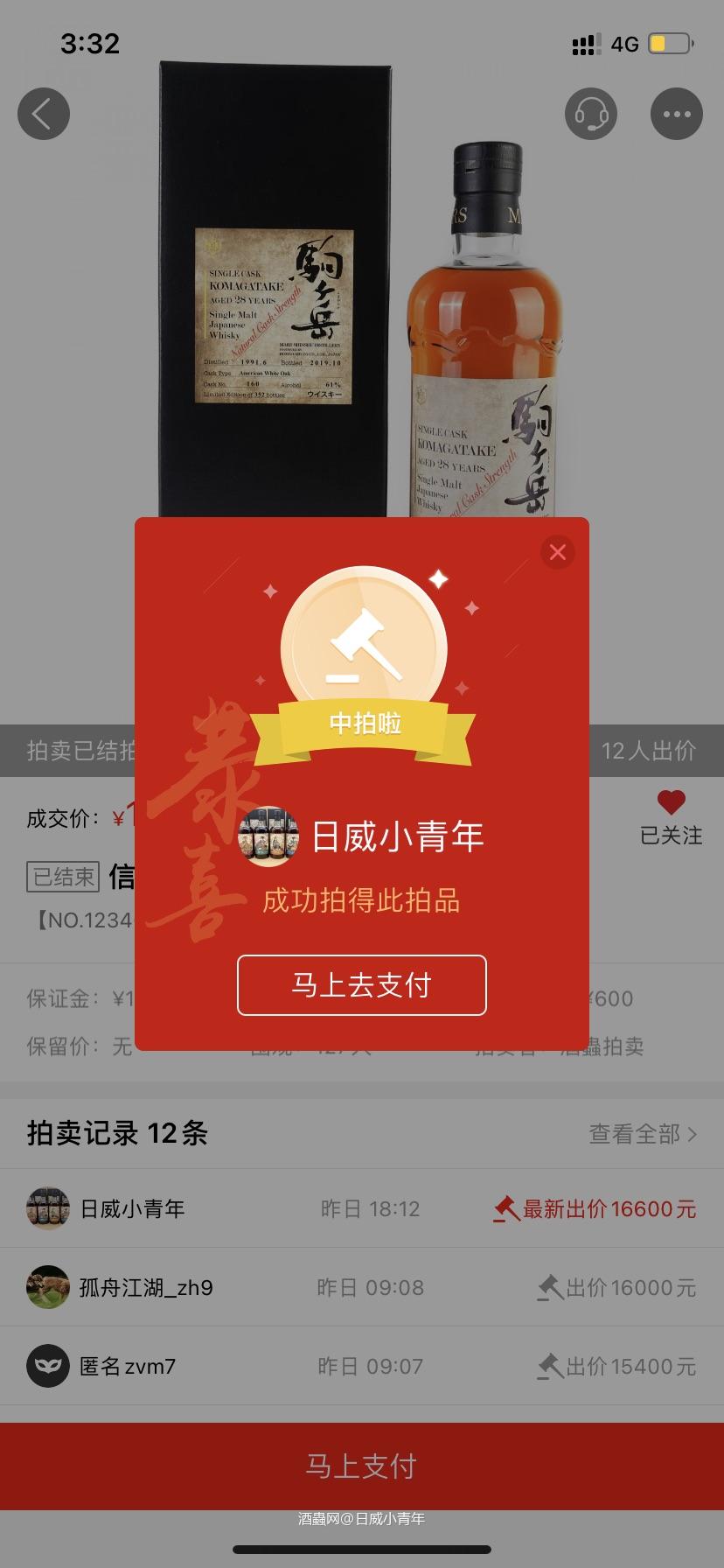Tap the back arrow at top left
Viewport: 724px width, 1568px height.
tap(44, 114)
